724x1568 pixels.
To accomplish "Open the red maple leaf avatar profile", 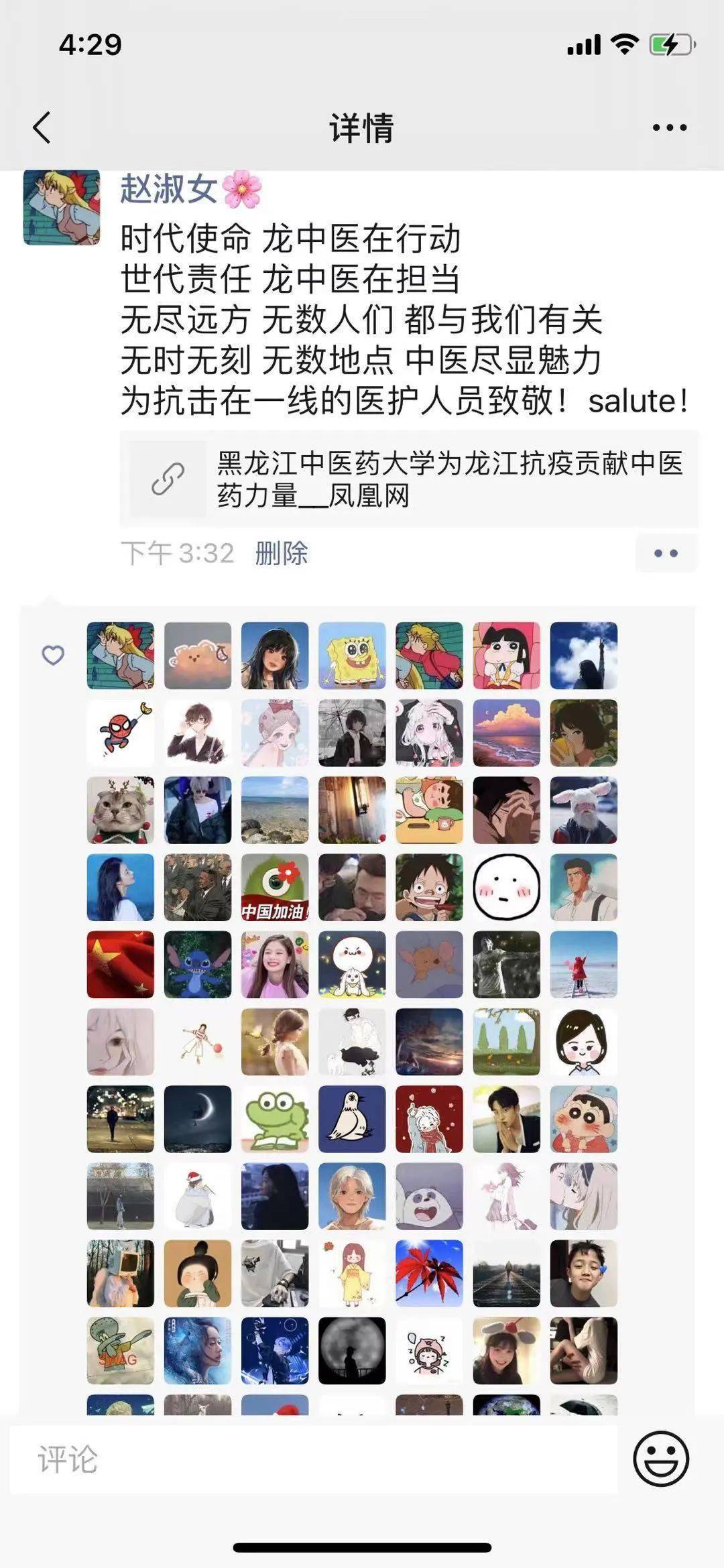I will [429, 1274].
